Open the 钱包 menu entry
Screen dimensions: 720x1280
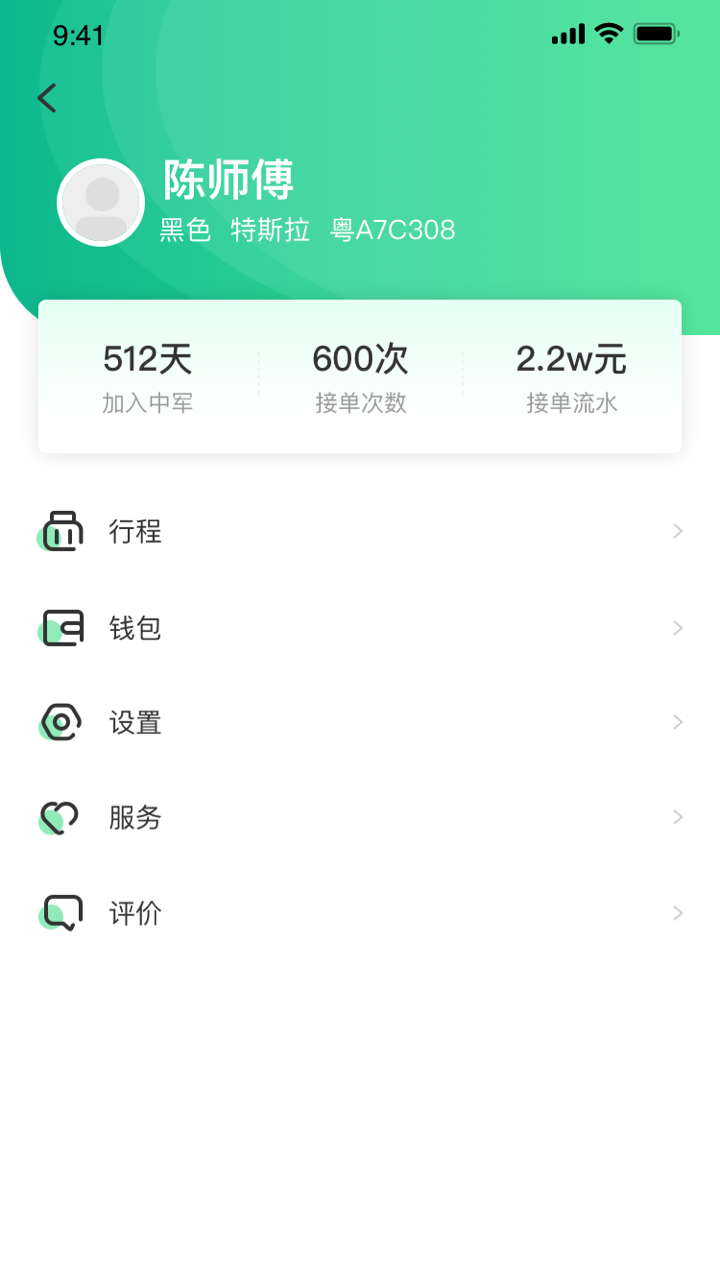tap(134, 627)
